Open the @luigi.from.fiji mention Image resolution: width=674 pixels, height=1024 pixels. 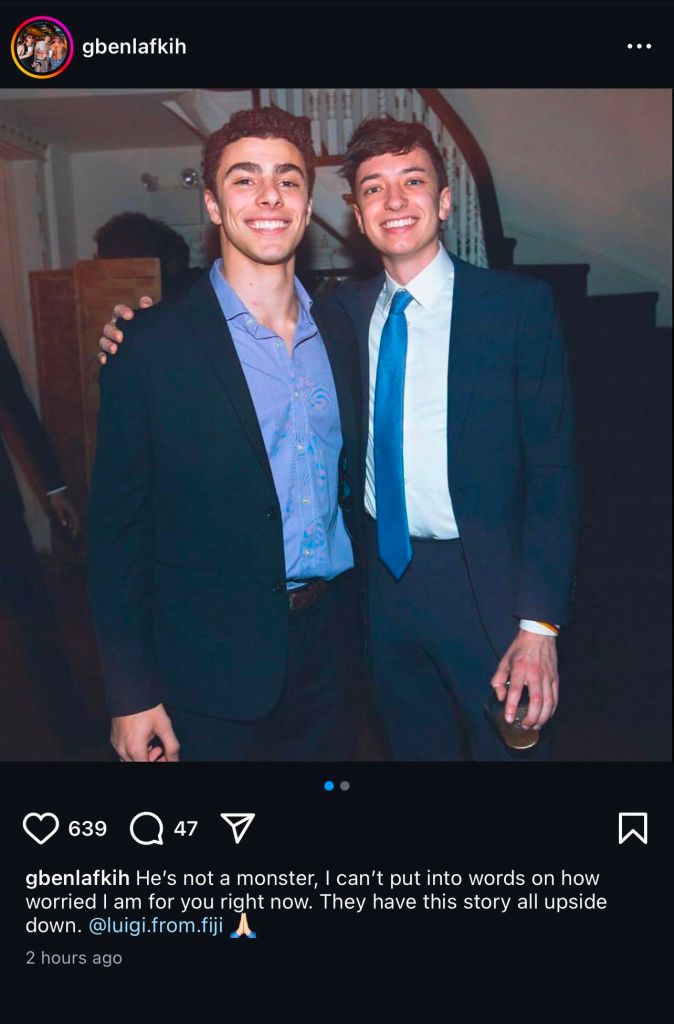[x=155, y=926]
